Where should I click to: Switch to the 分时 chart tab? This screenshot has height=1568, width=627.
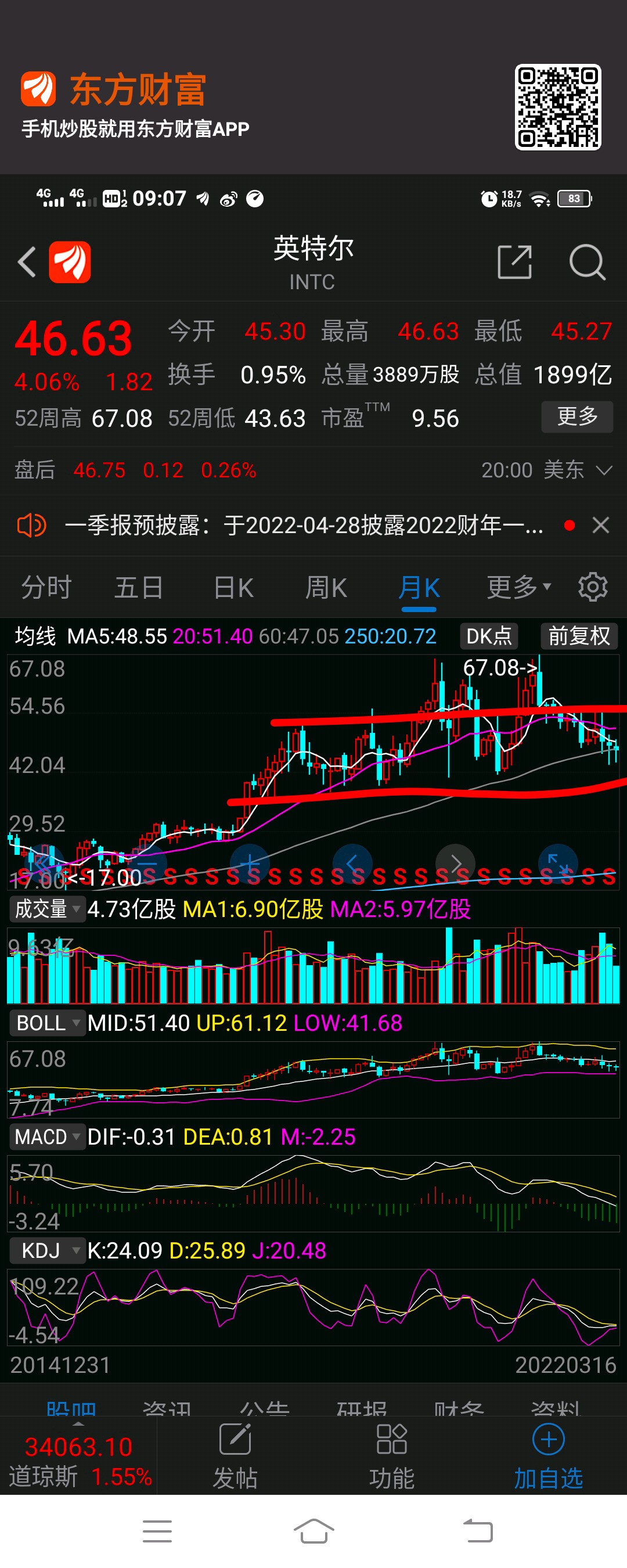(46, 588)
